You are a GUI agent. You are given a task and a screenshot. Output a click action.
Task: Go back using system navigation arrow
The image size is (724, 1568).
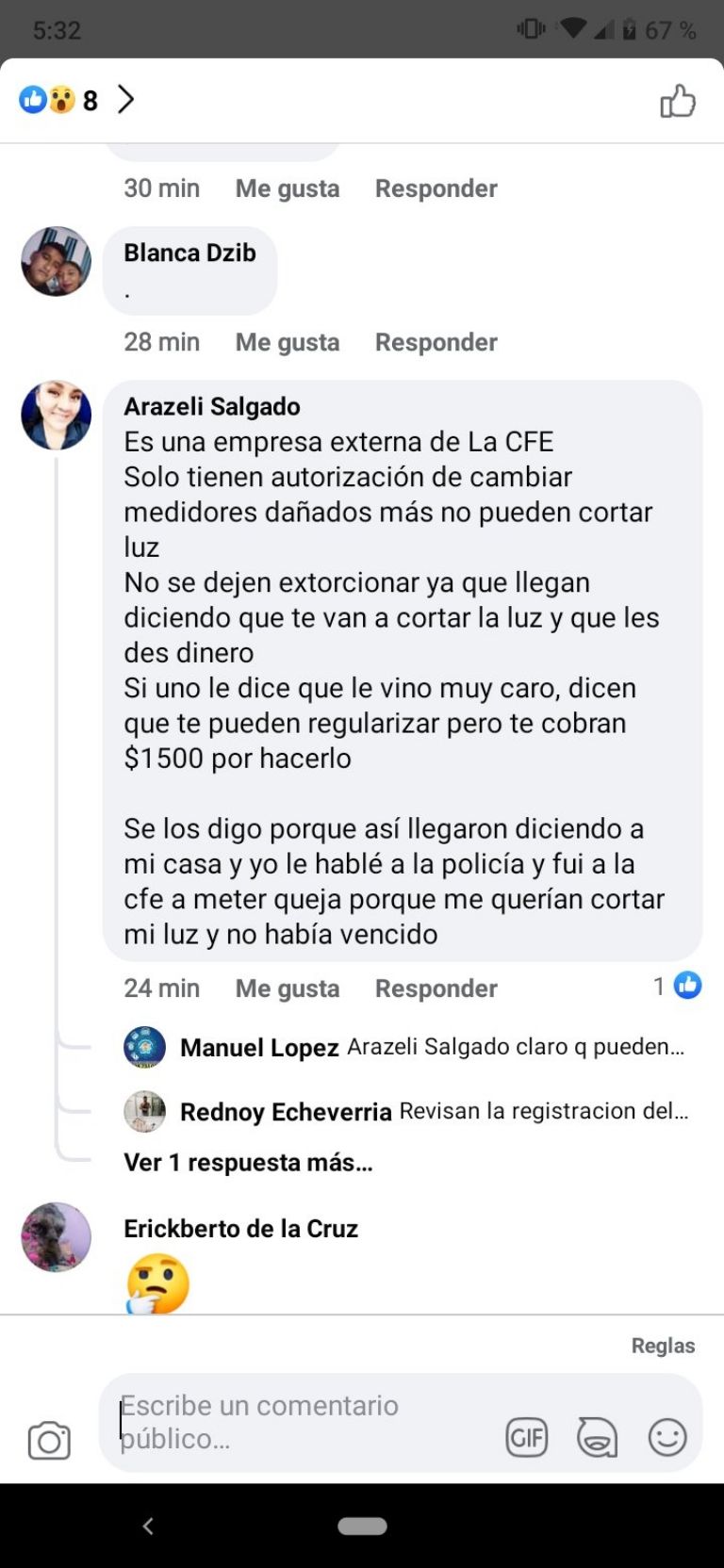pos(148,1526)
